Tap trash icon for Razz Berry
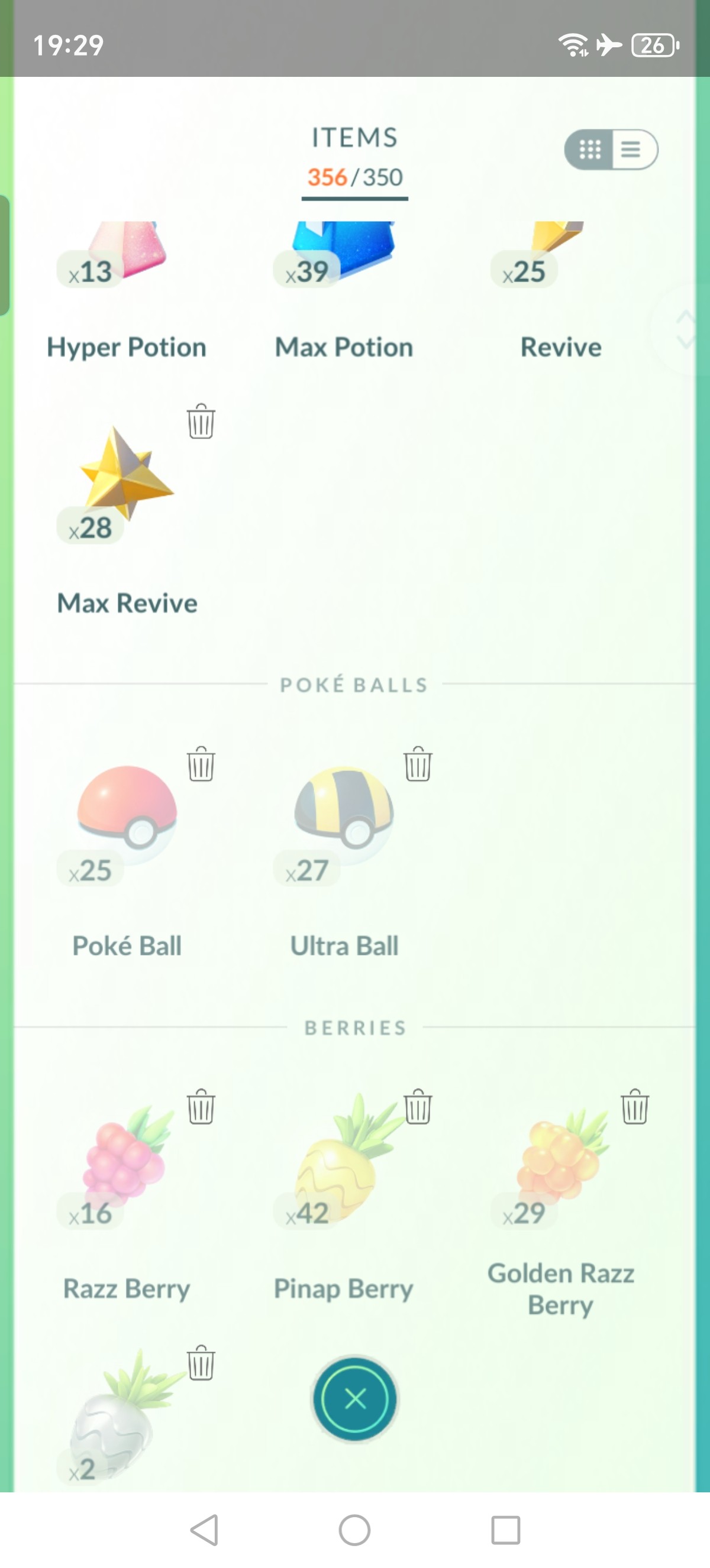 coord(201,1106)
